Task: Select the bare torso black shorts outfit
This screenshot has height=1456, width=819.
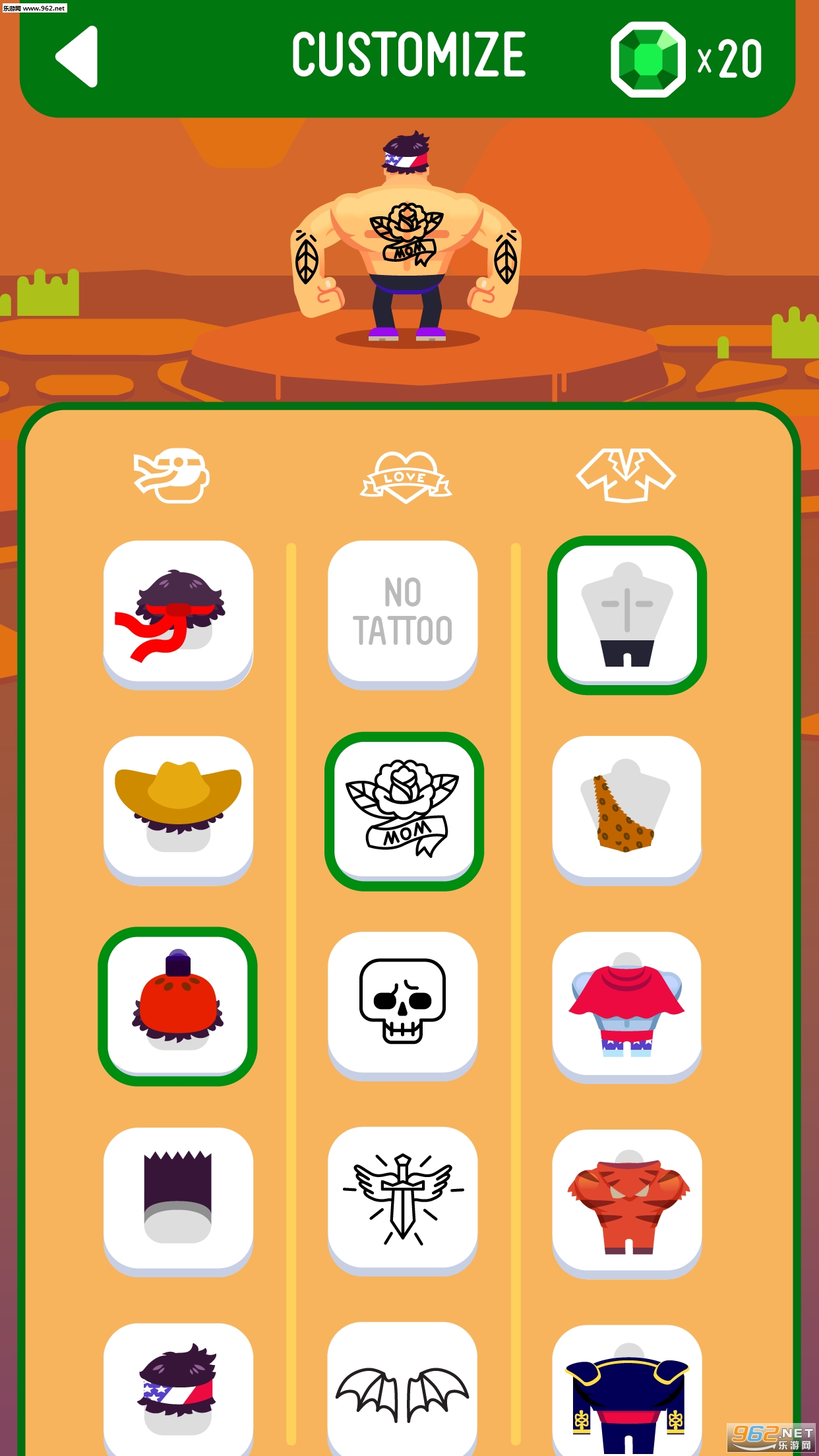Action: pos(627,615)
